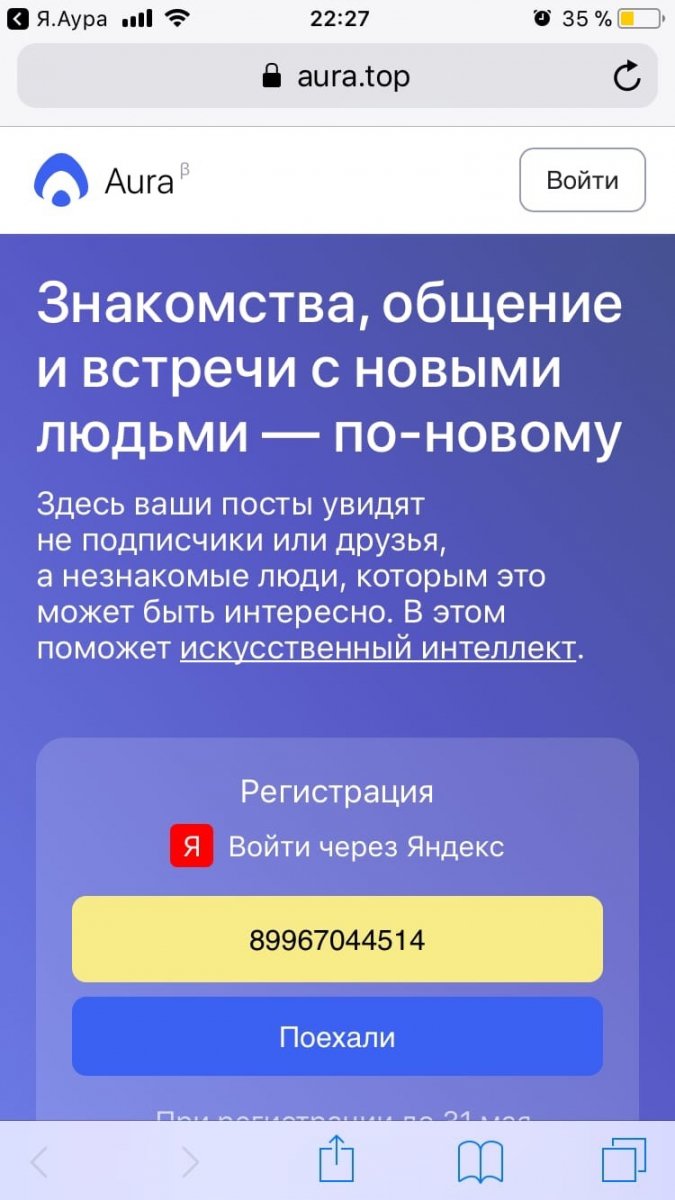This screenshot has height=1200, width=675.
Task: Tap the phone number field
Action: pyautogui.click(x=337, y=940)
